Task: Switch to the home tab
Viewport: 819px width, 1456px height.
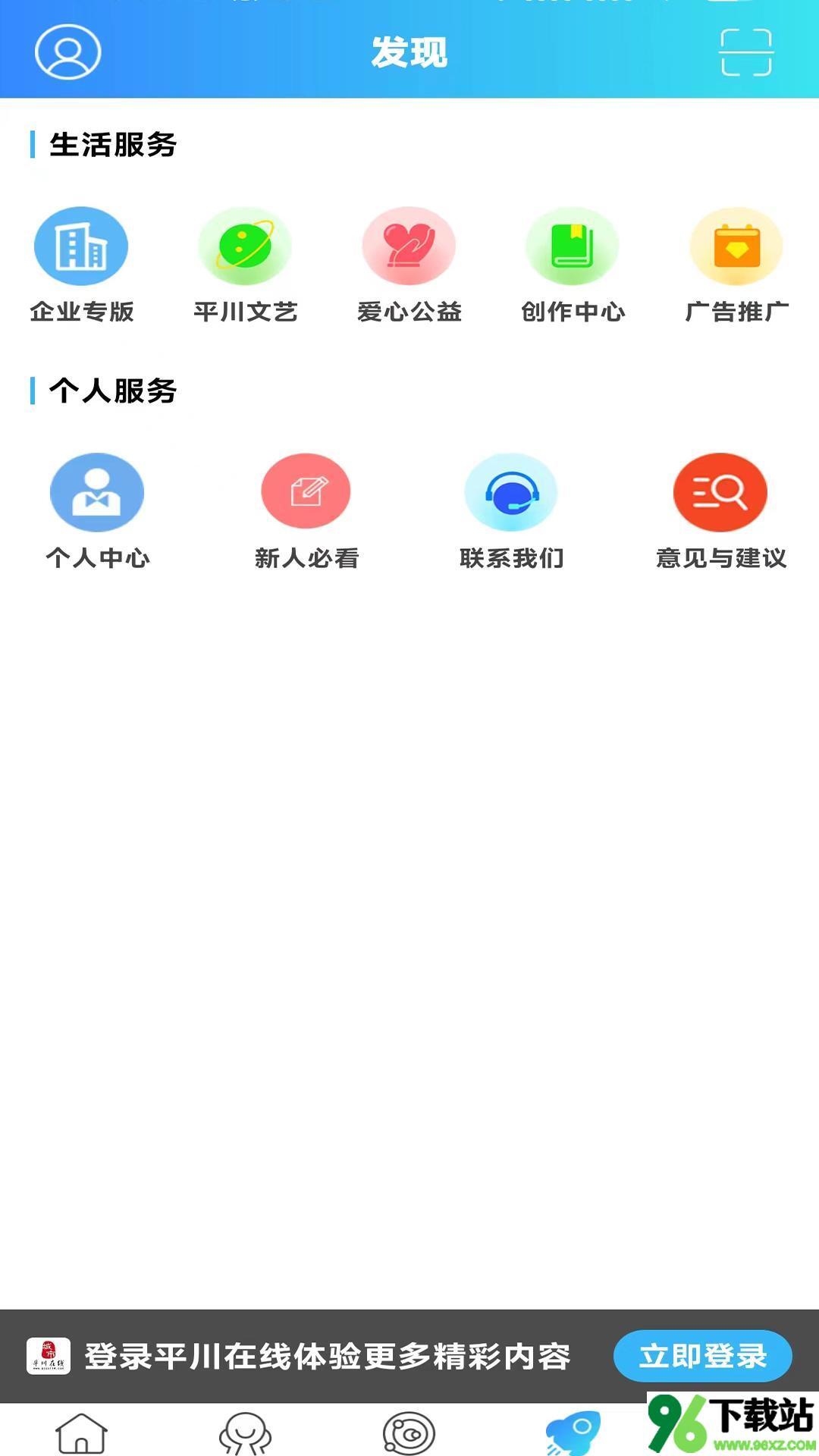Action: click(82, 1433)
